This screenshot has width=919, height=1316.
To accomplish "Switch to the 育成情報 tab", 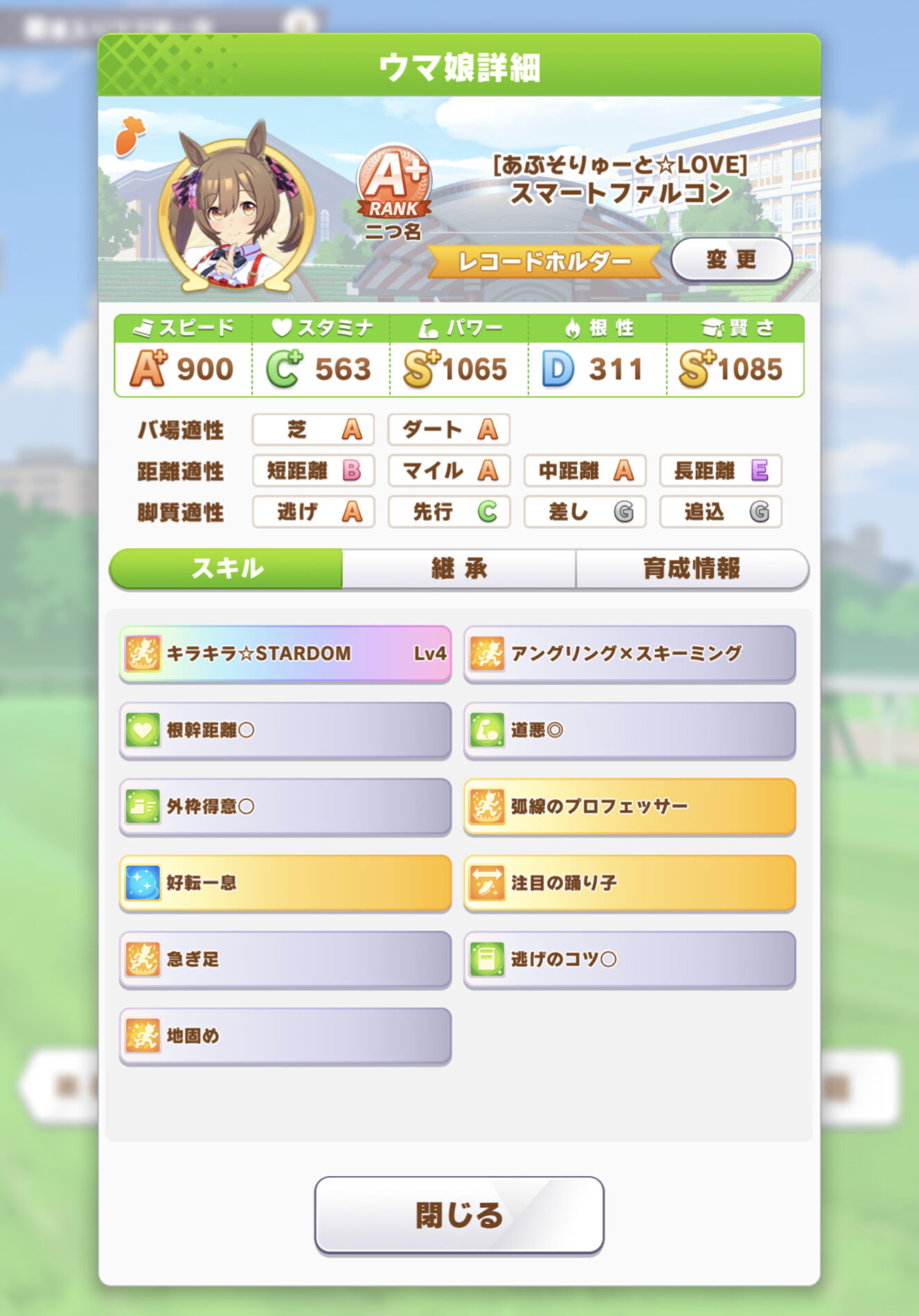I will 691,569.
